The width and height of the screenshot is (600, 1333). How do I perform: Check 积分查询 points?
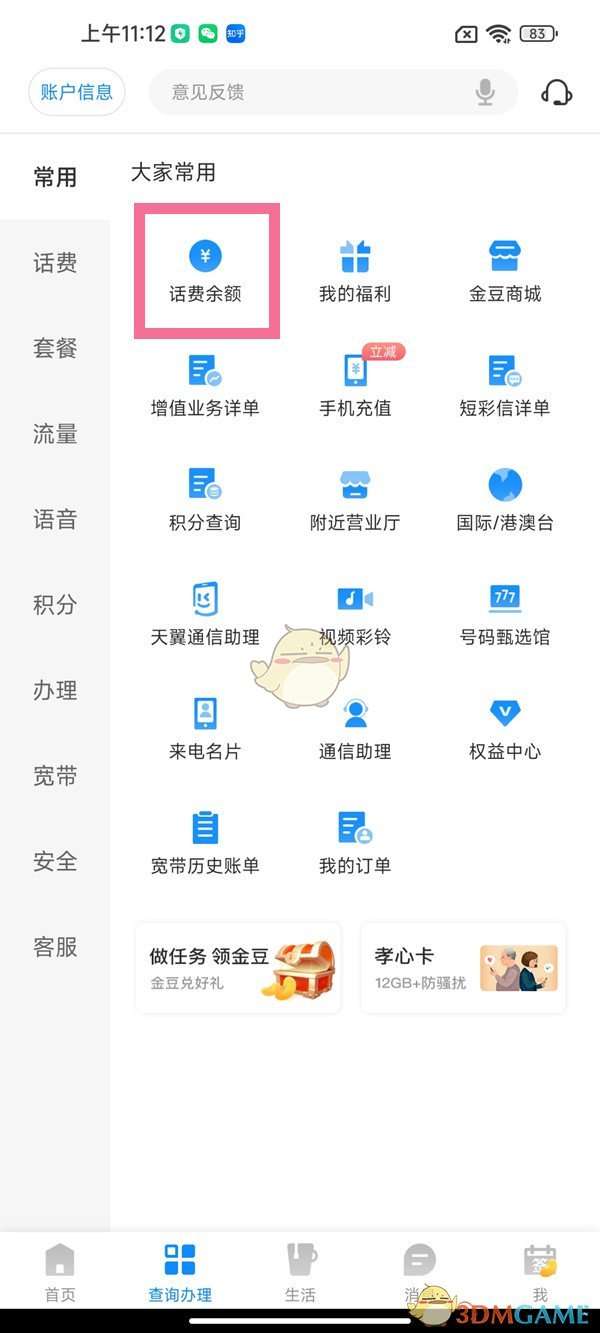coord(205,499)
